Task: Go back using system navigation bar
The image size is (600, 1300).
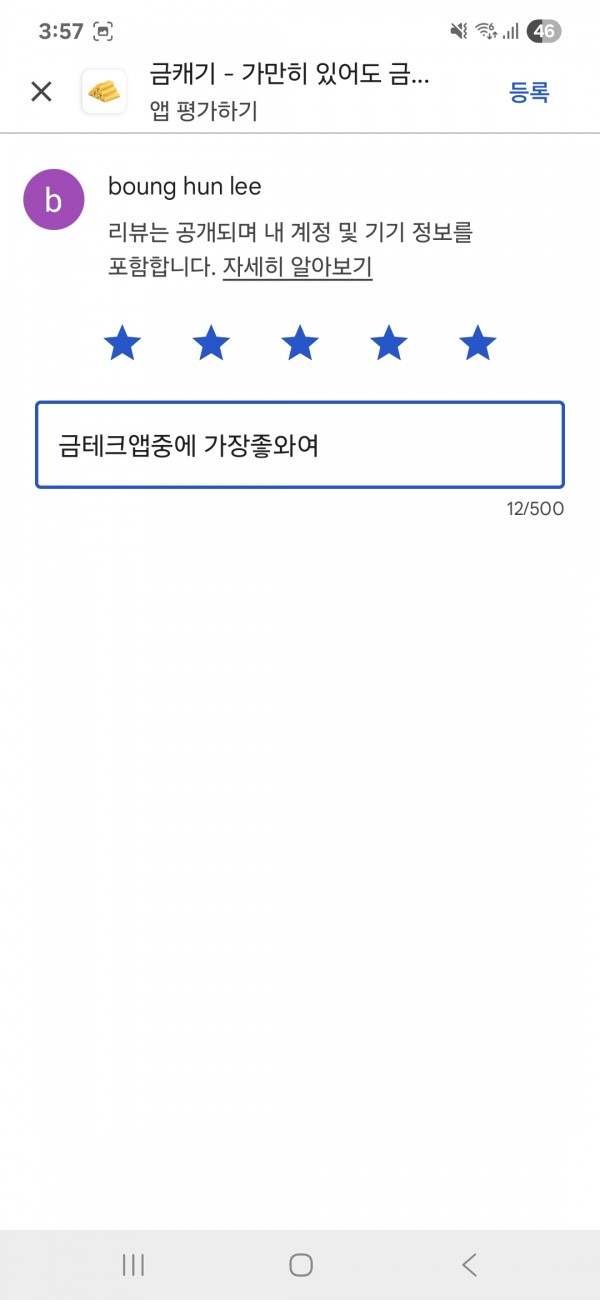Action: click(x=469, y=1265)
